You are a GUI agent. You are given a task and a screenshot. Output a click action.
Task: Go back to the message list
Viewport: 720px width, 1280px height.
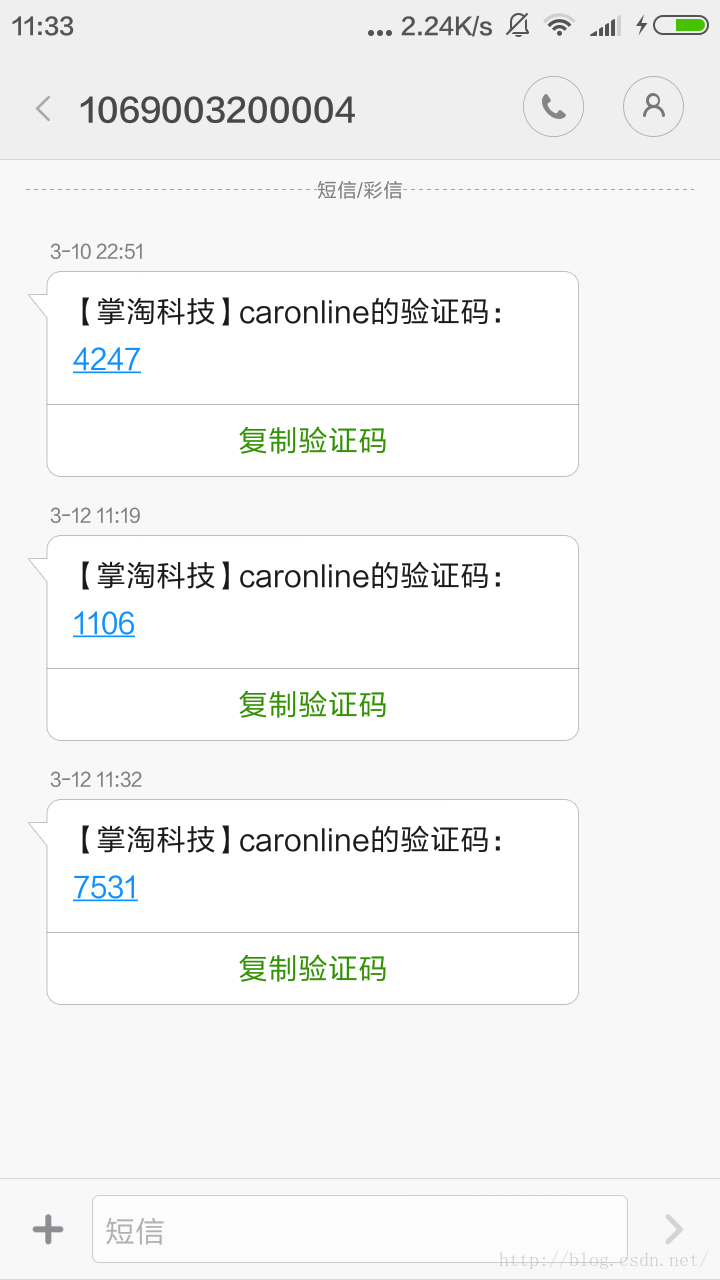coord(43,108)
